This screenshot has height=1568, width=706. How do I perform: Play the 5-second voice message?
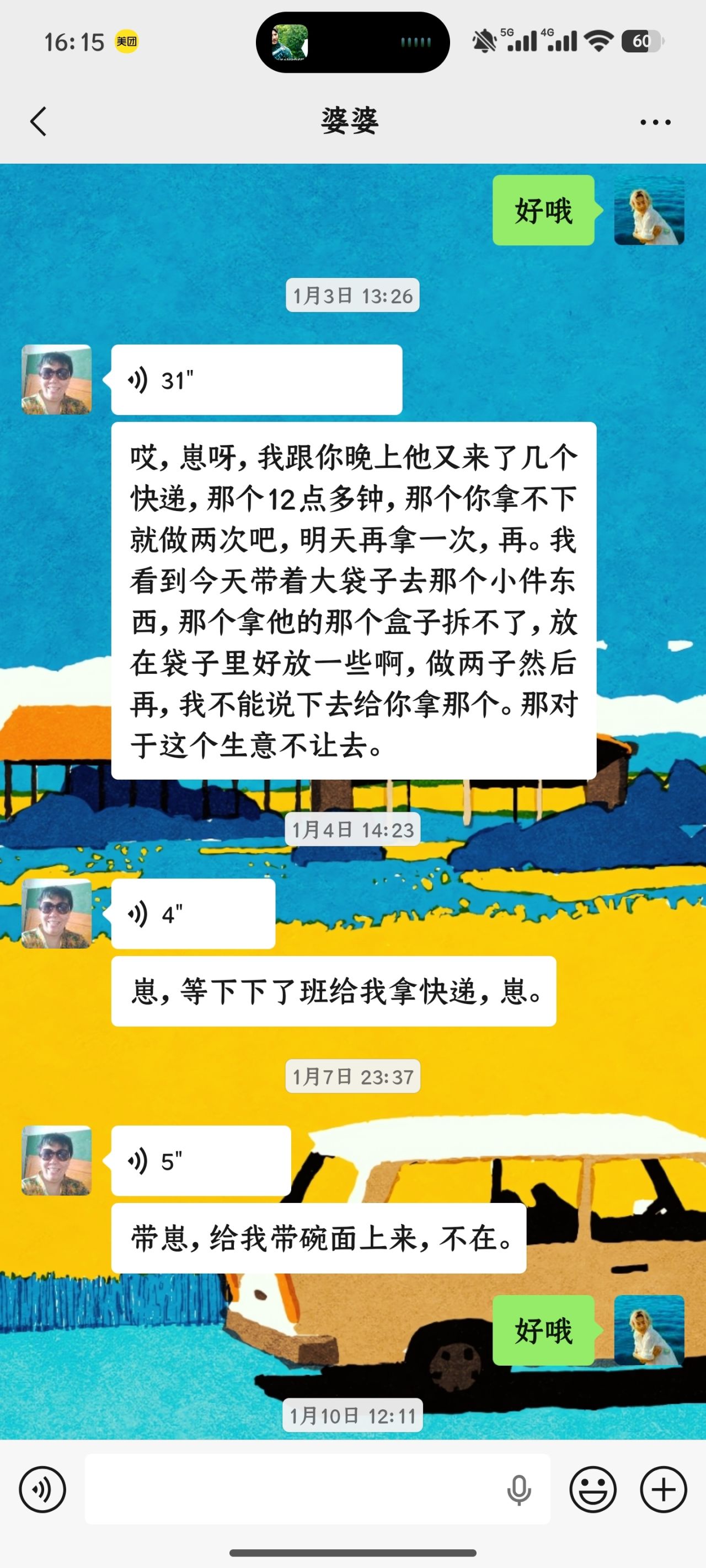(200, 1161)
